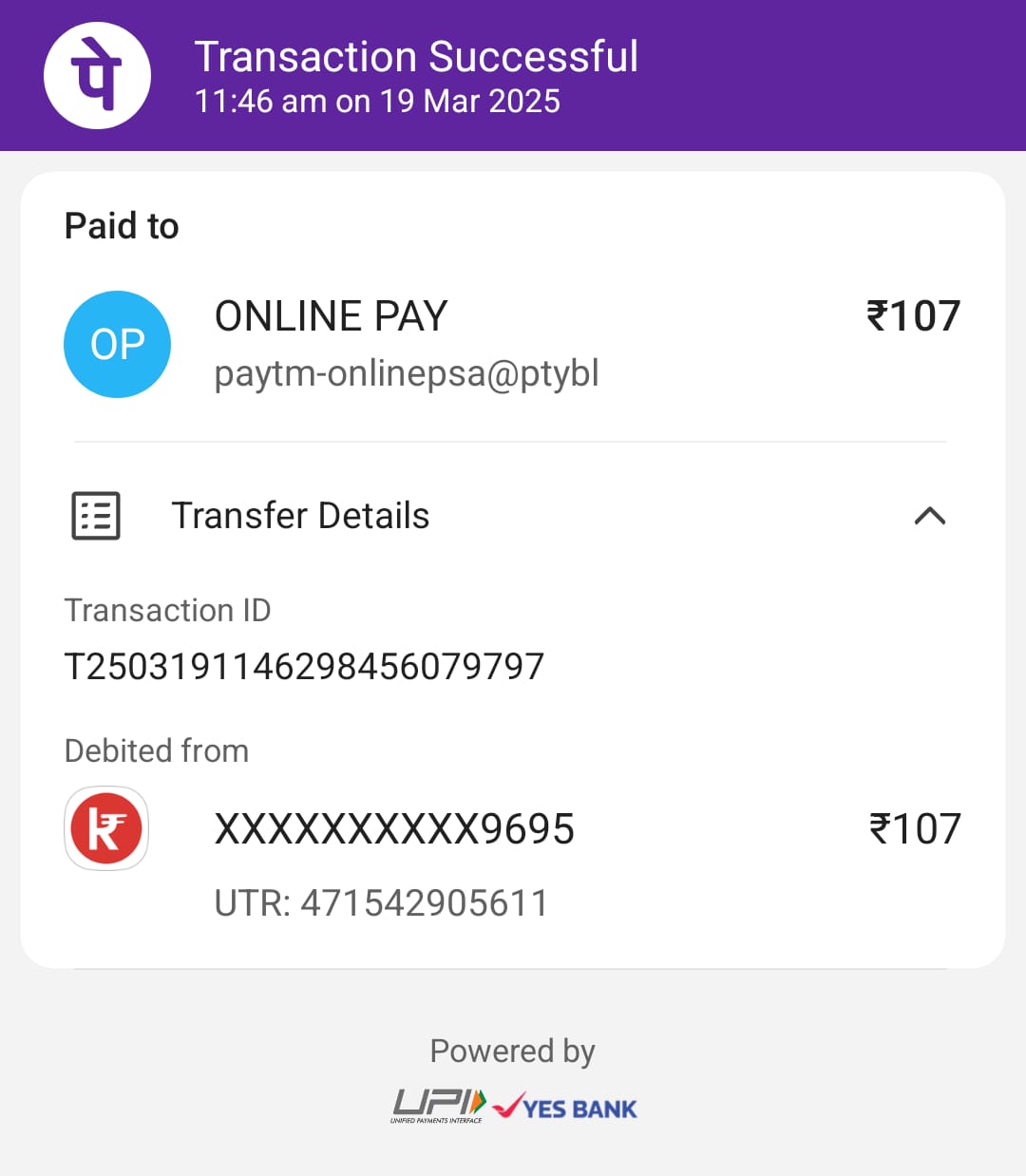1026x1176 pixels.
Task: Collapse the Transfer Details section
Action: [929, 516]
